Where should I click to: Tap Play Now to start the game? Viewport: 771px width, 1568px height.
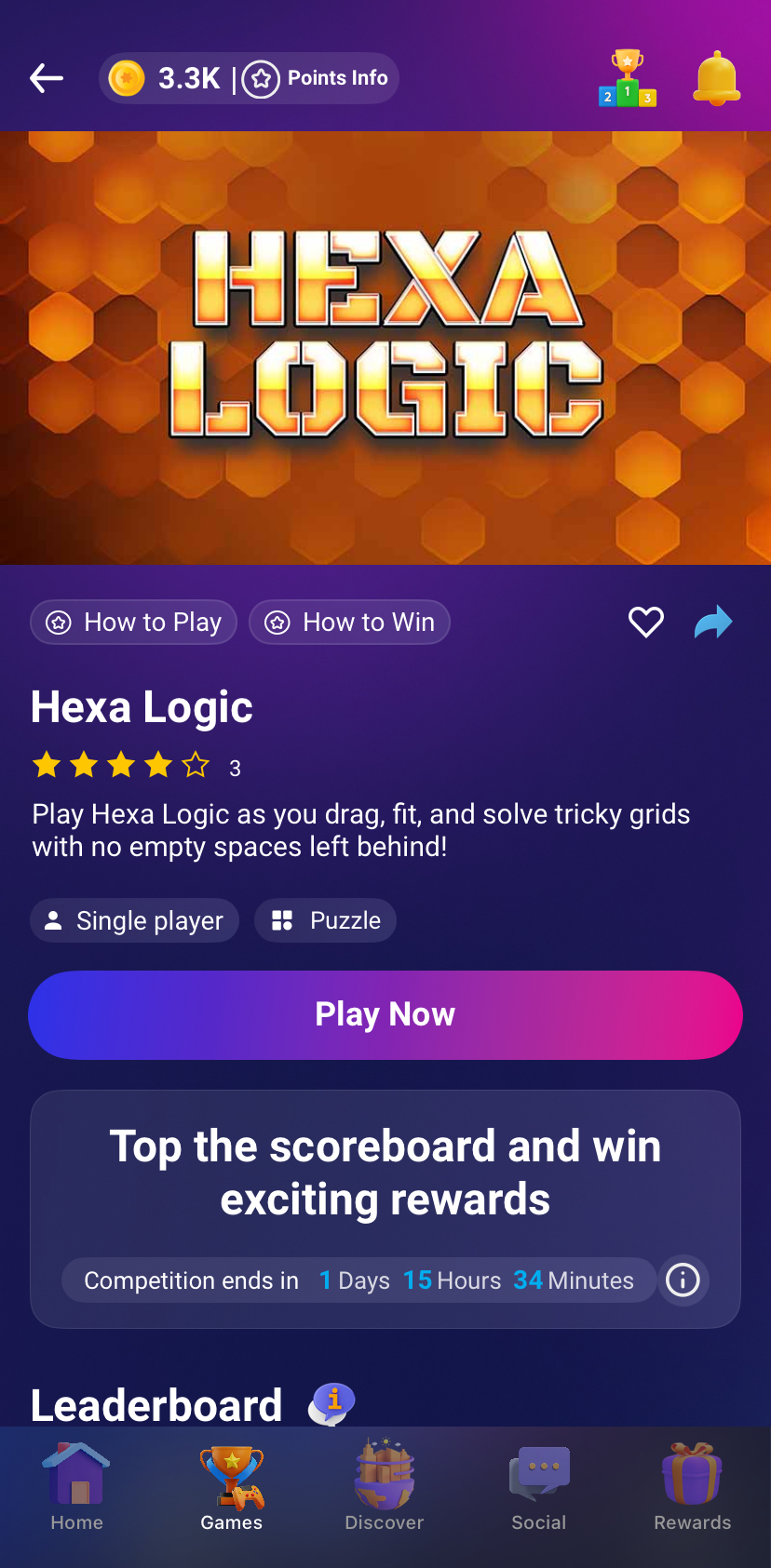tap(385, 1015)
